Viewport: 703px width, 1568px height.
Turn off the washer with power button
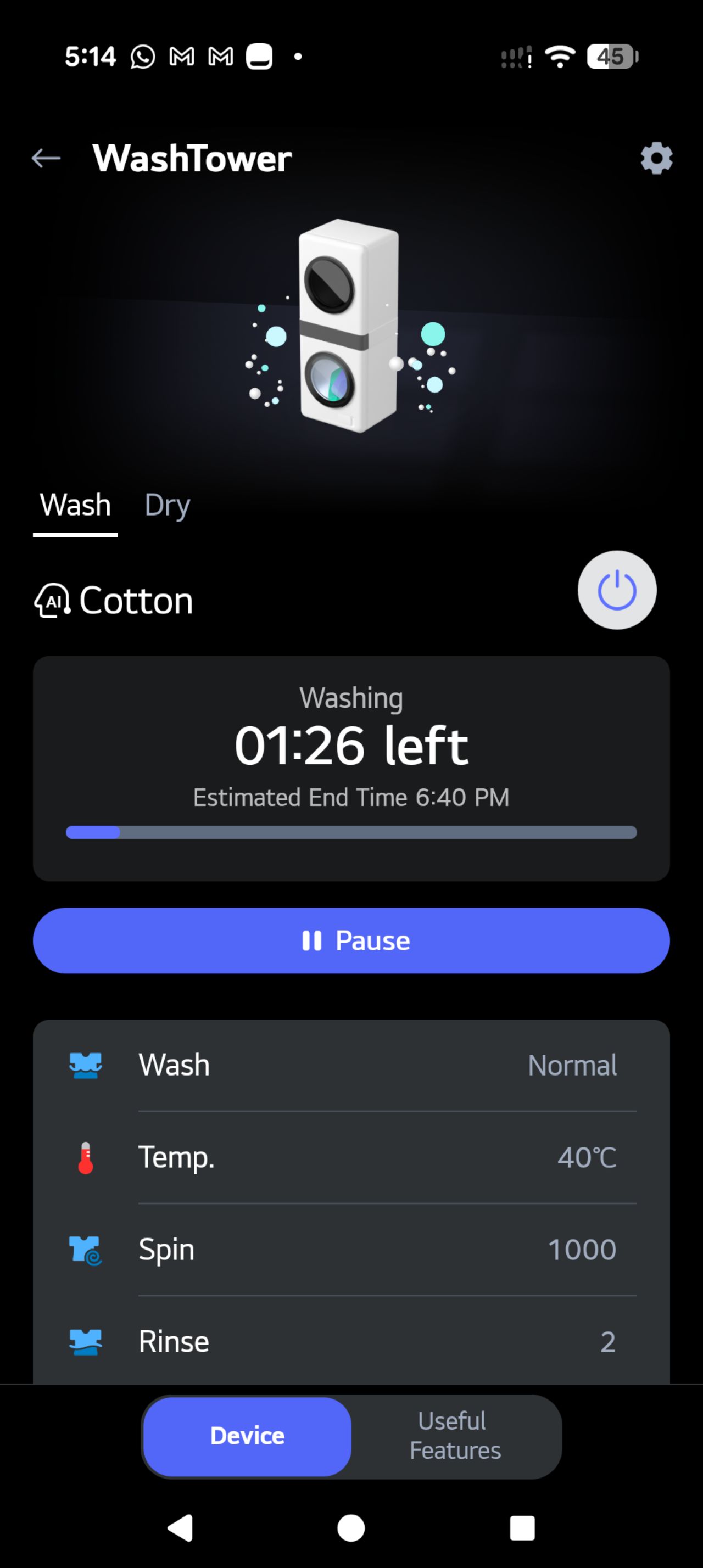(x=617, y=590)
